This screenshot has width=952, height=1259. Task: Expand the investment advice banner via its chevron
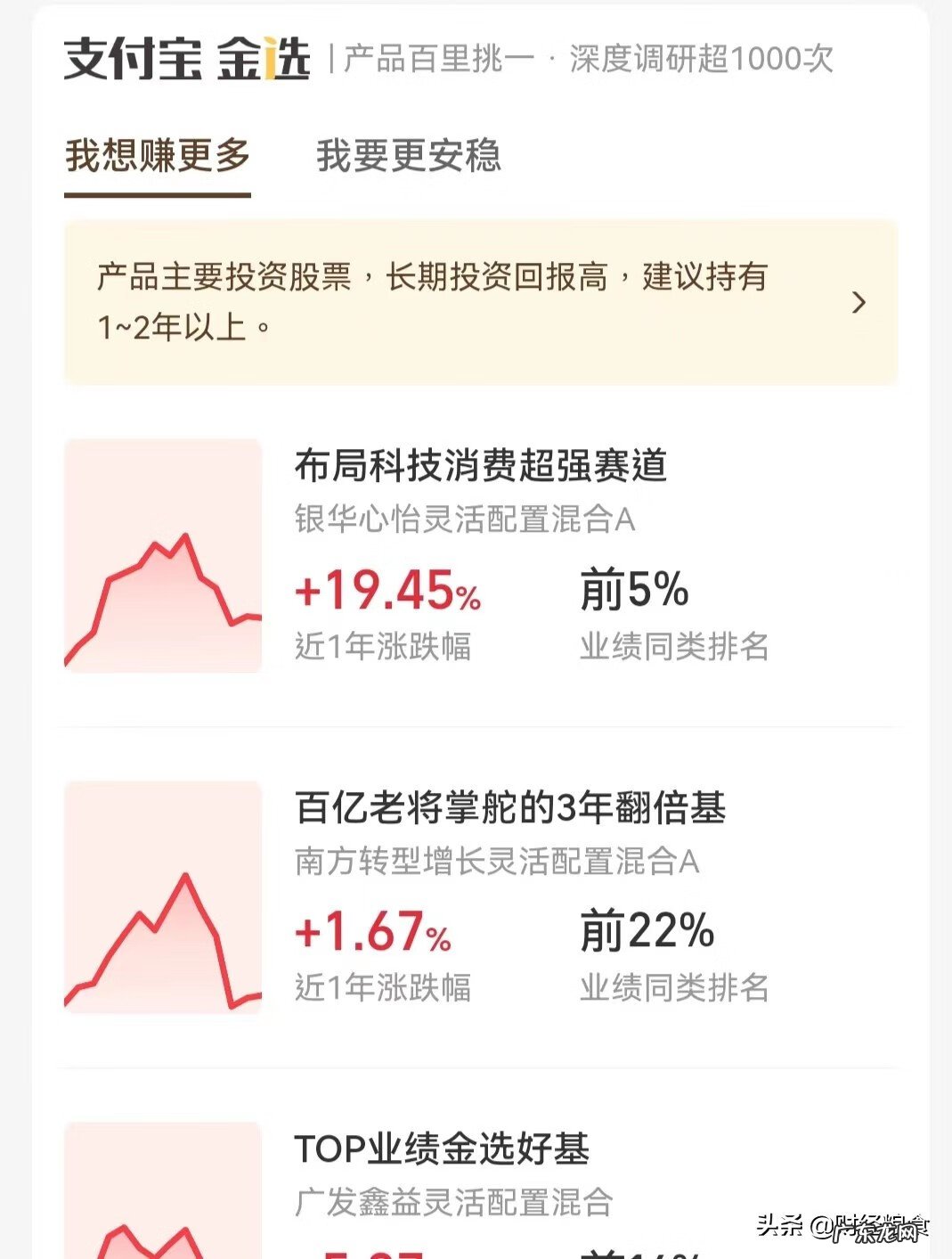(x=859, y=303)
